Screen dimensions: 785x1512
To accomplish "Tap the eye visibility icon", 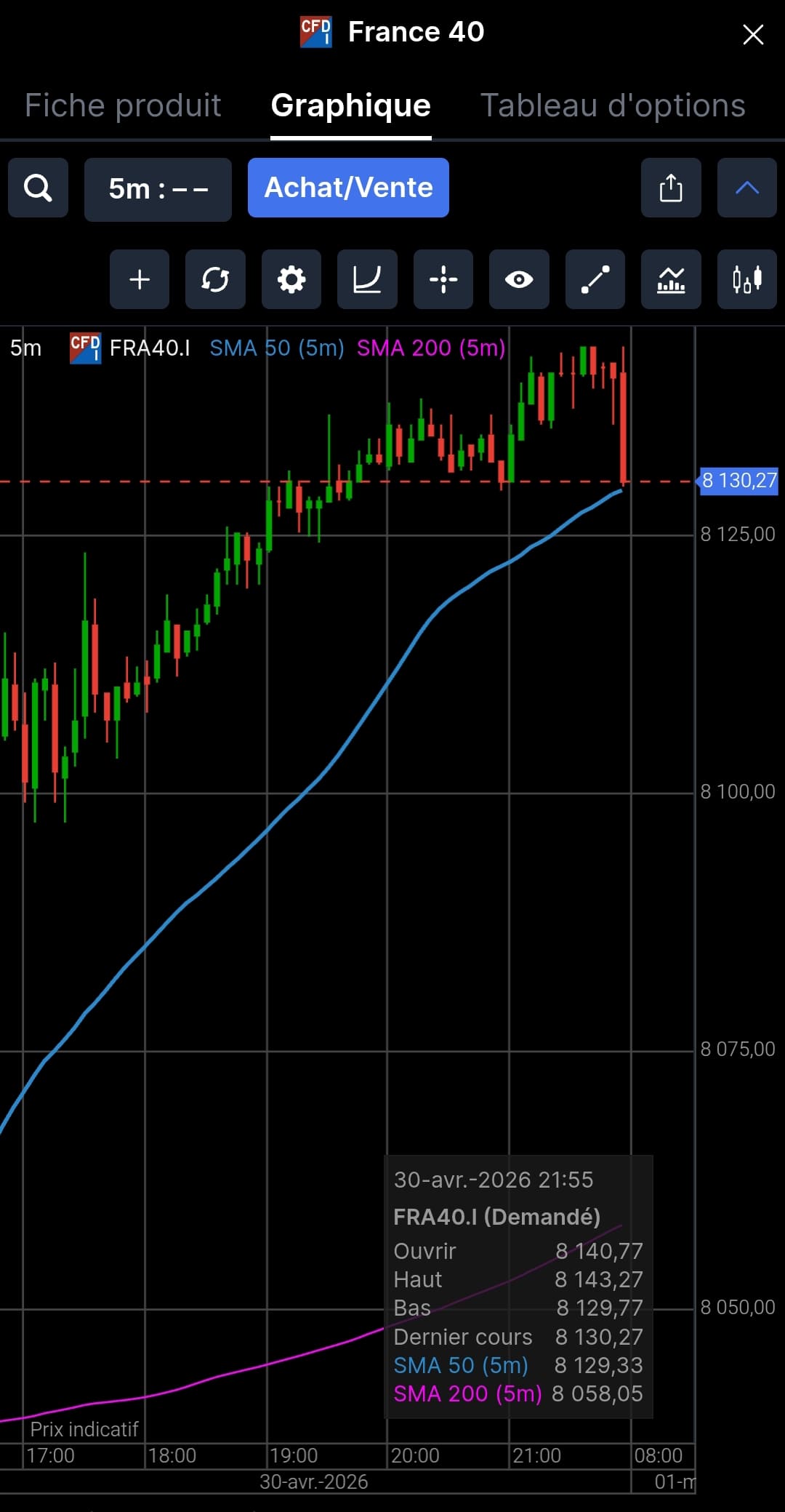I will pyautogui.click(x=519, y=279).
